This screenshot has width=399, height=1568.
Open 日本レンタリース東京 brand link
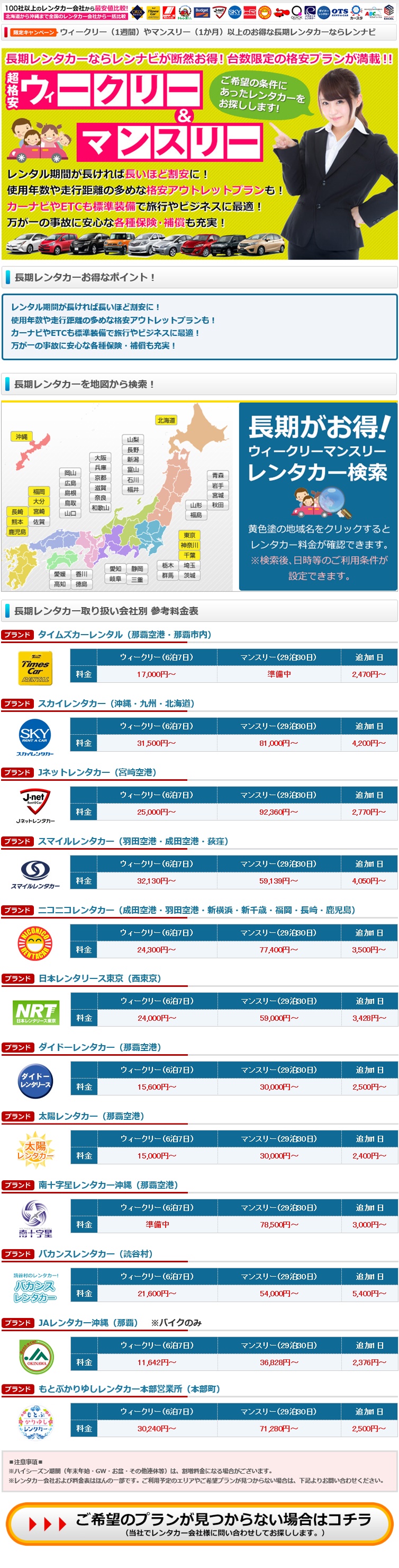click(x=99, y=978)
